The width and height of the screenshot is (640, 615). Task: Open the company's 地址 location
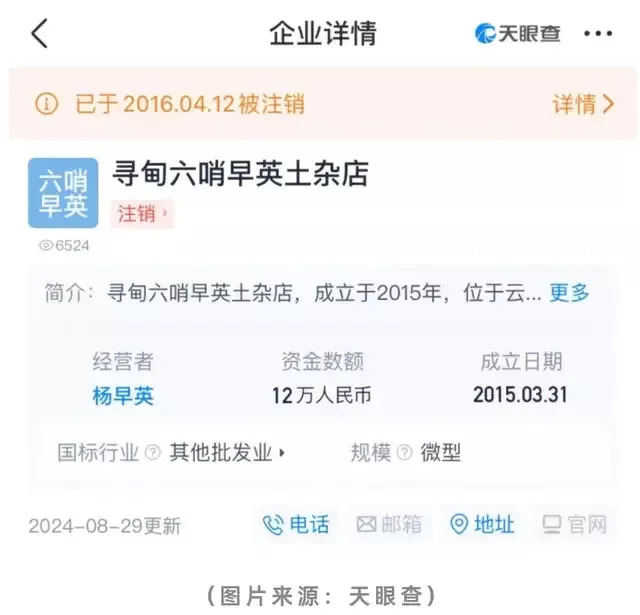click(482, 524)
